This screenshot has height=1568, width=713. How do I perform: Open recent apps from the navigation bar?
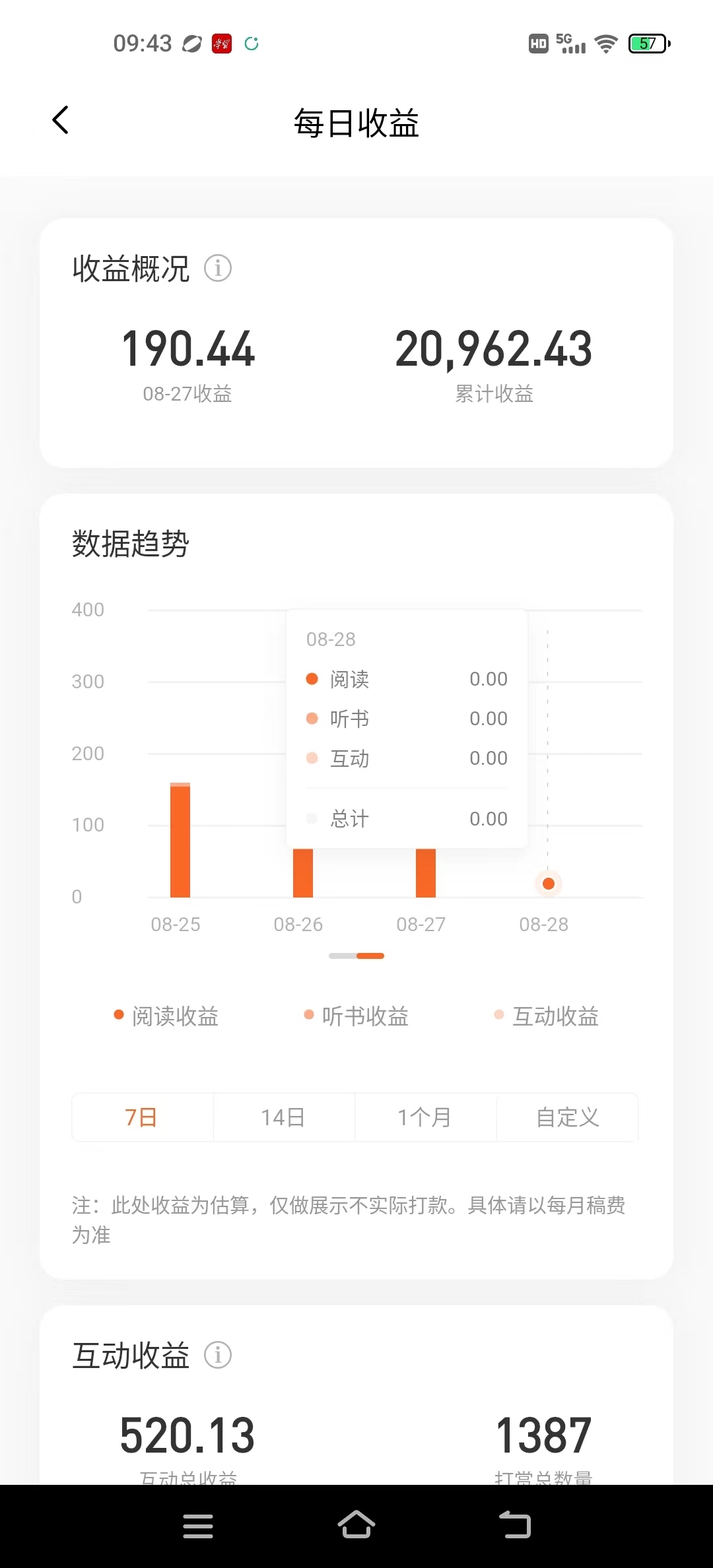198,1525
